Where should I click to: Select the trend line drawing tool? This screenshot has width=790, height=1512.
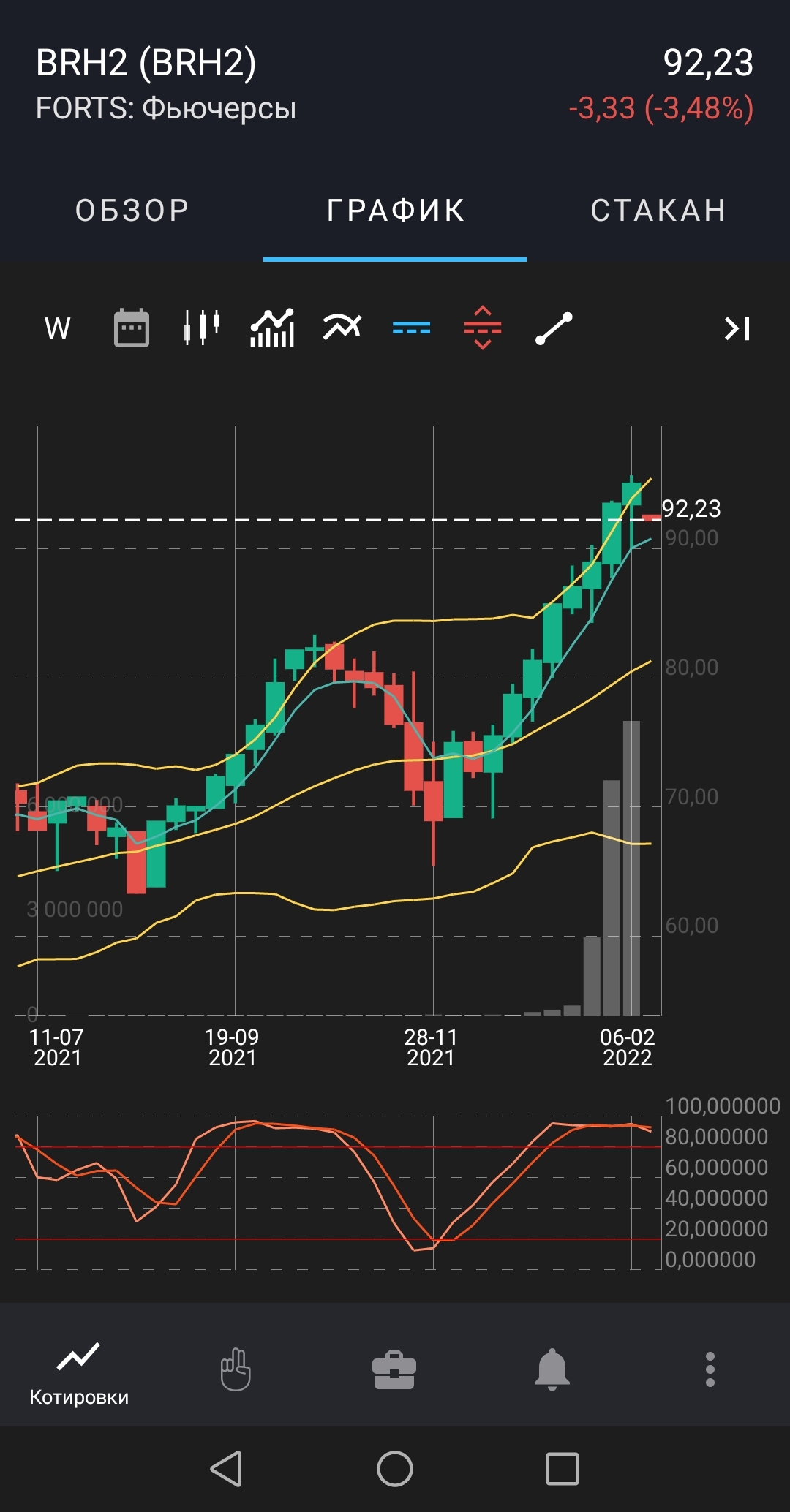tap(554, 328)
